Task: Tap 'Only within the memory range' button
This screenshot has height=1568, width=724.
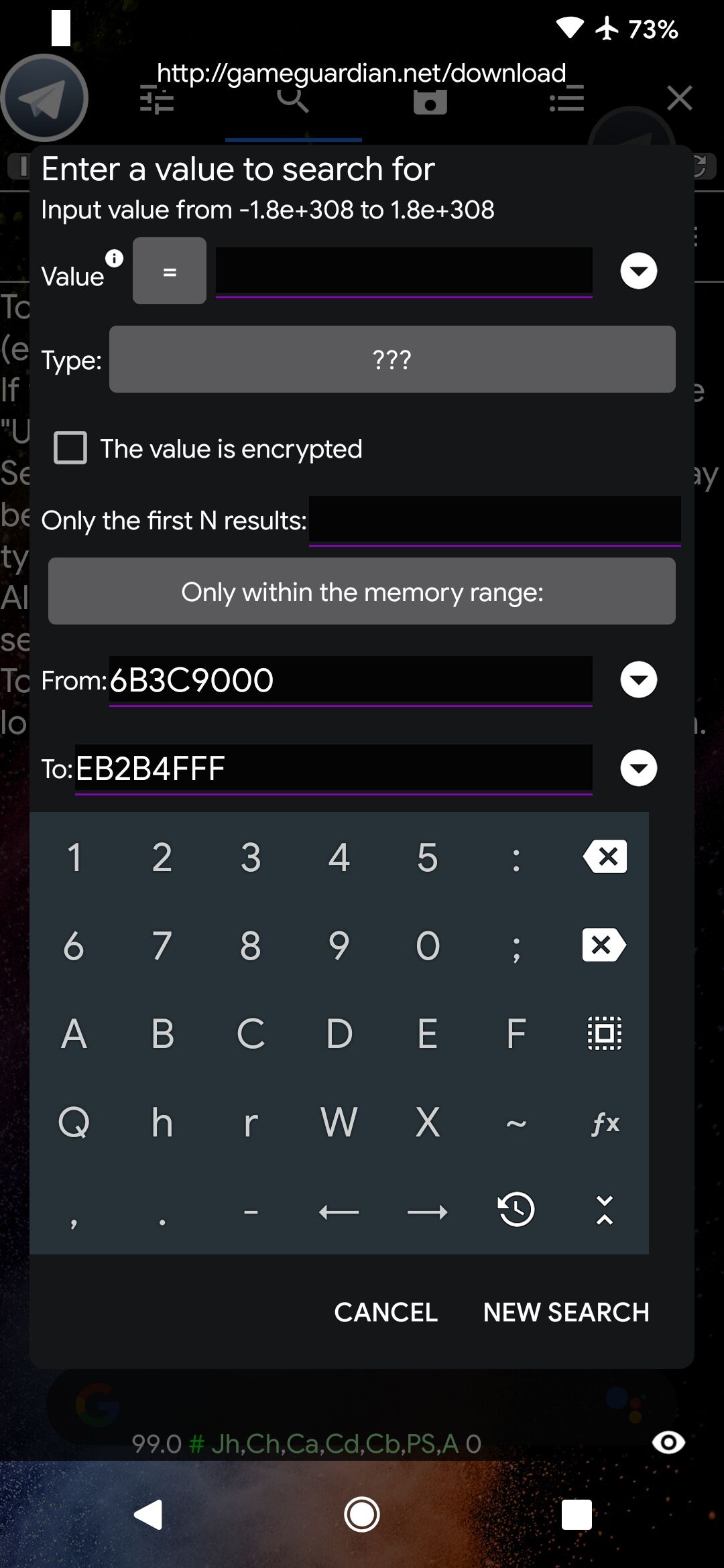Action: tap(362, 592)
